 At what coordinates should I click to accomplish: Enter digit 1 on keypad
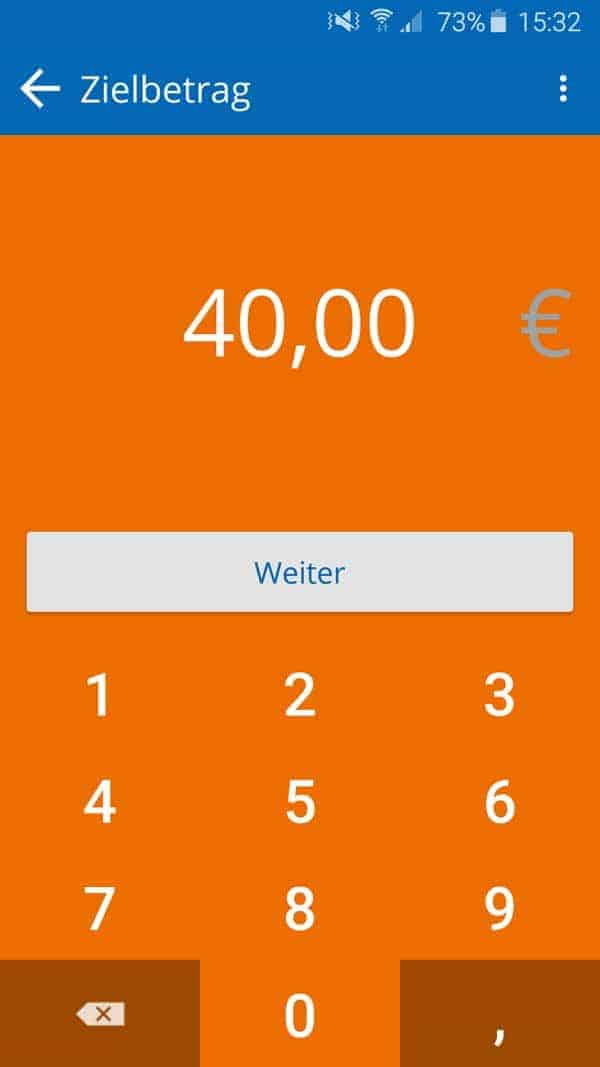99,696
